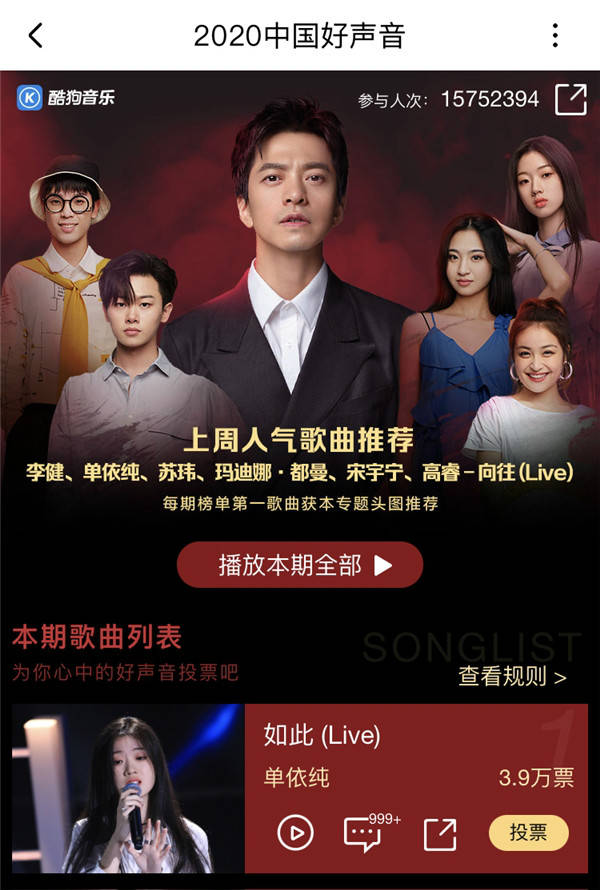The image size is (600, 890).
Task: Go back using the top-left arrow
Action: (36, 36)
